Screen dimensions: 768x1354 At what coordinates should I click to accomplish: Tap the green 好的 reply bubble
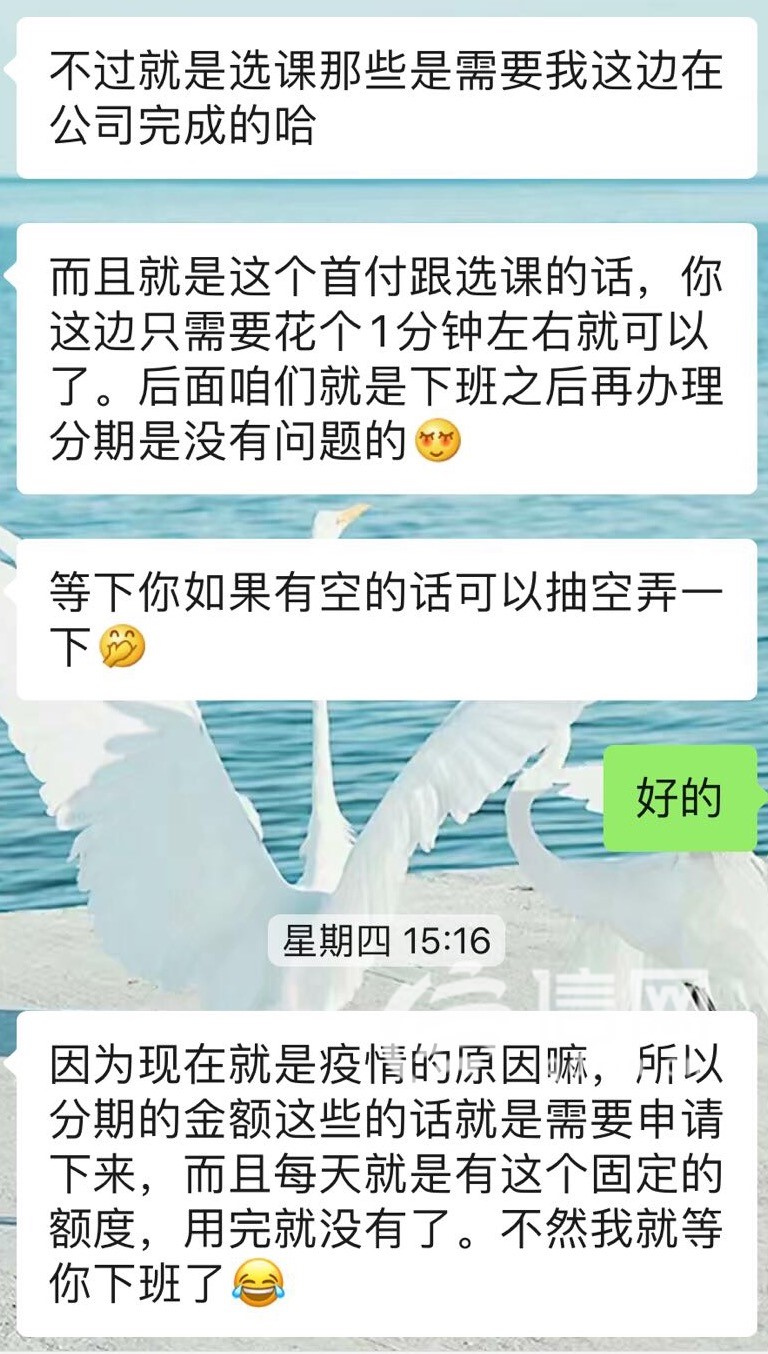point(675,796)
